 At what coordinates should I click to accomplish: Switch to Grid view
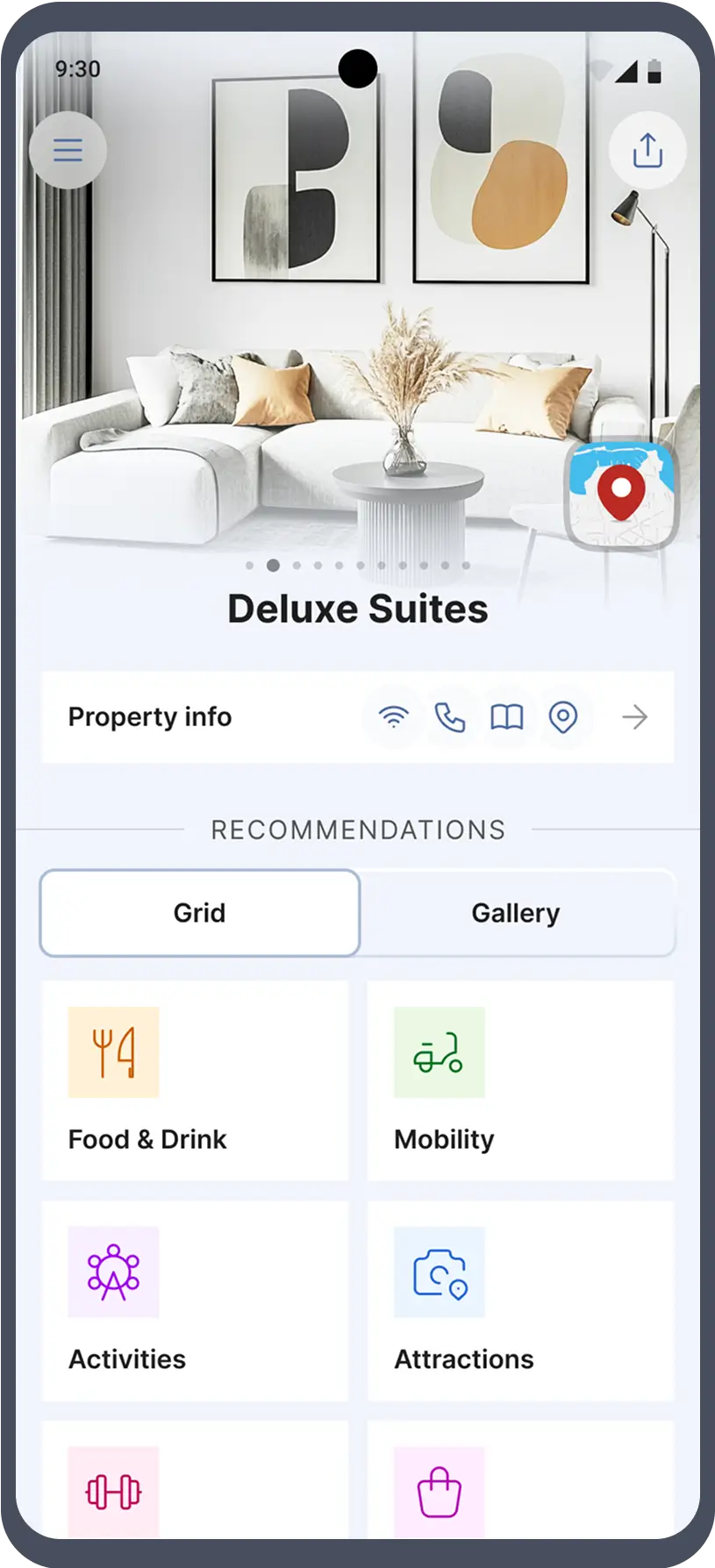coord(200,913)
